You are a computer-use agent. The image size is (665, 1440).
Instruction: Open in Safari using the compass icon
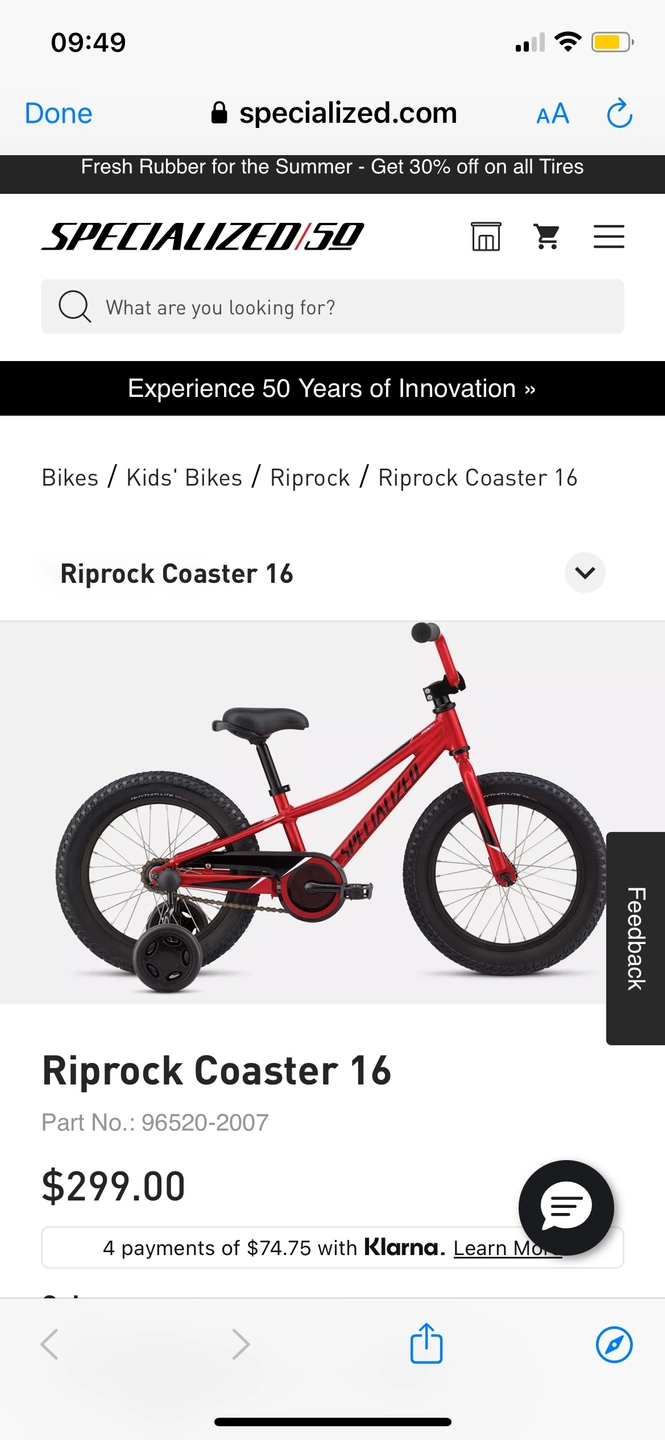click(x=614, y=1344)
